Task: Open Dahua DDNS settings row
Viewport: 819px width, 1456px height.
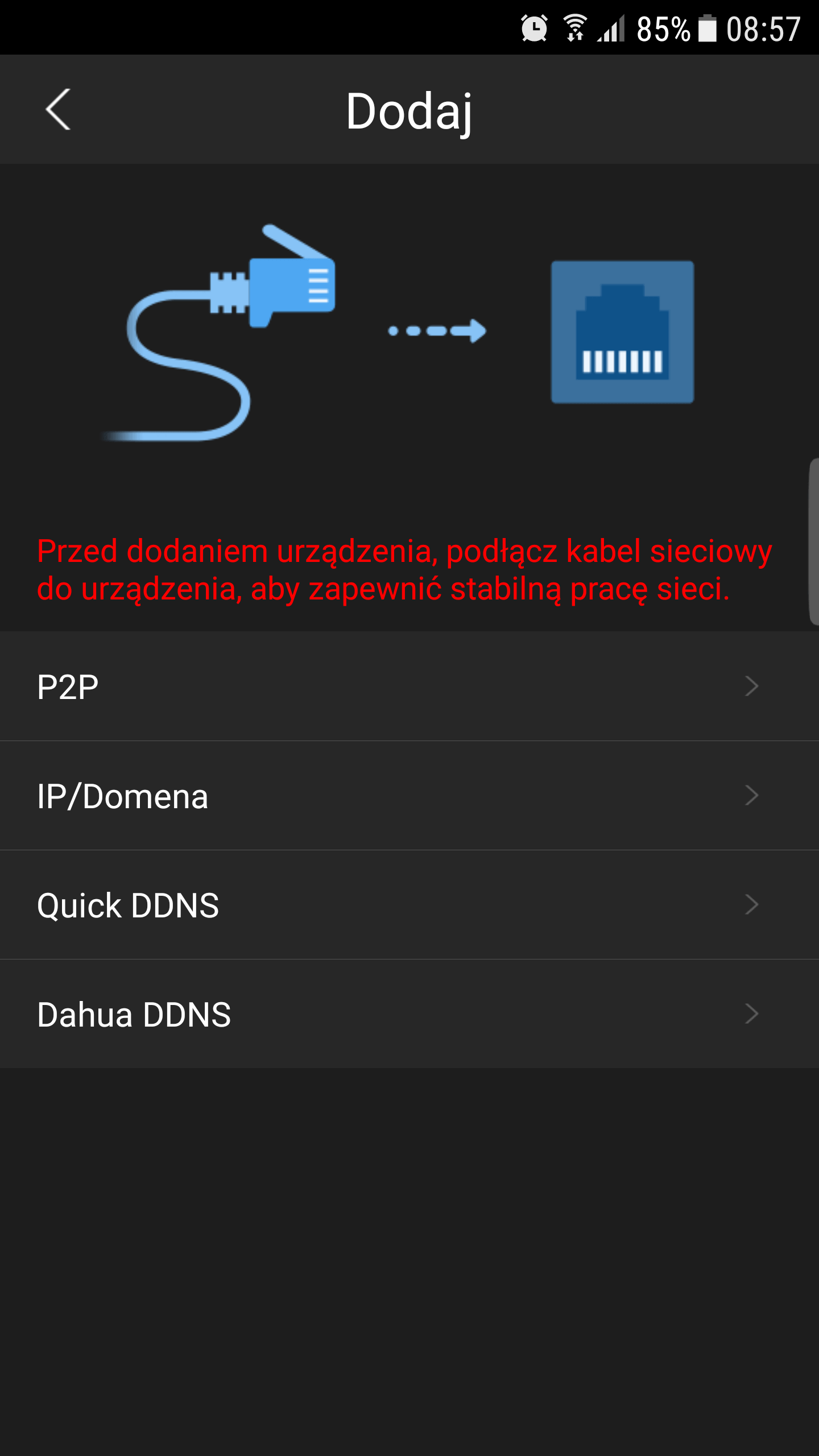Action: pyautogui.click(x=409, y=1014)
